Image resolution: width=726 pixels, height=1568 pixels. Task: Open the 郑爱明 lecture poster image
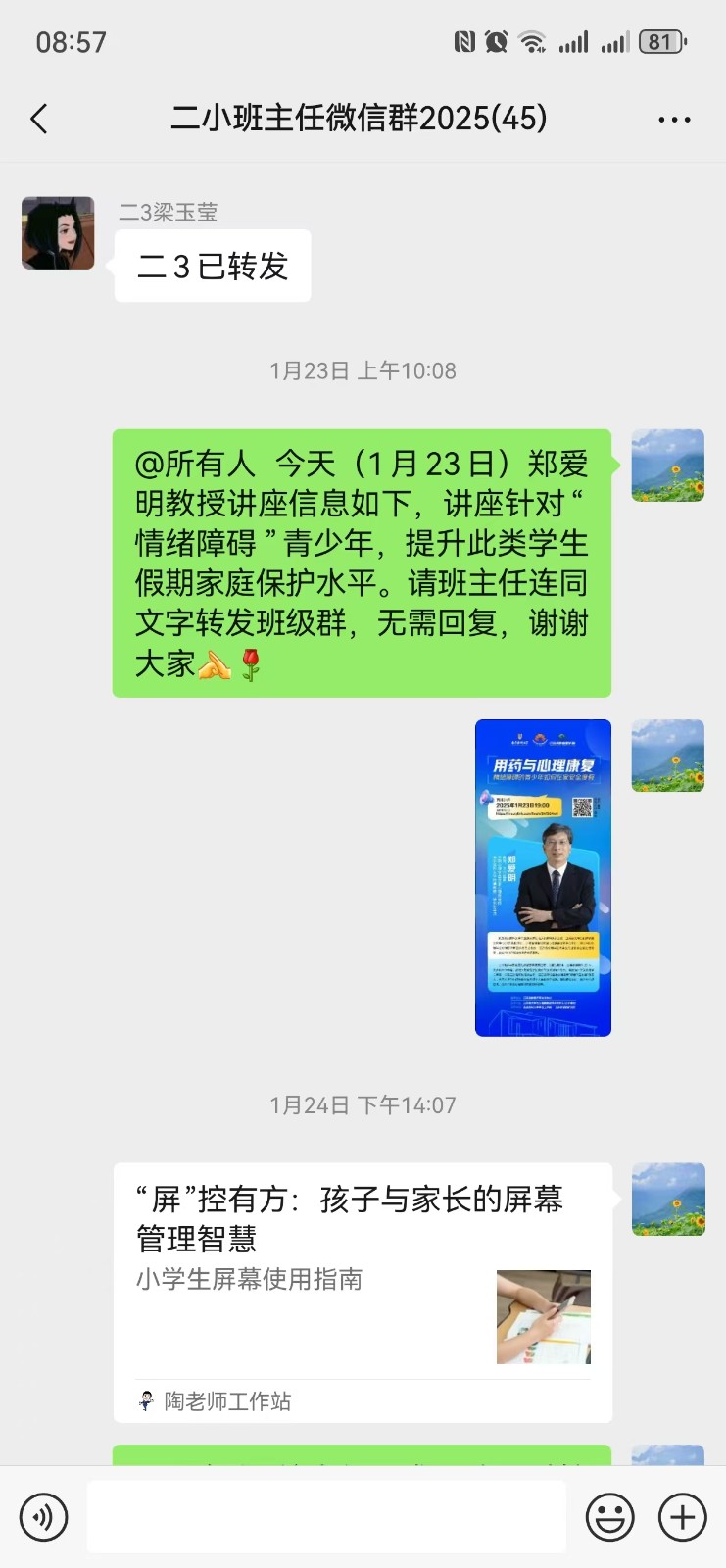pyautogui.click(x=543, y=877)
